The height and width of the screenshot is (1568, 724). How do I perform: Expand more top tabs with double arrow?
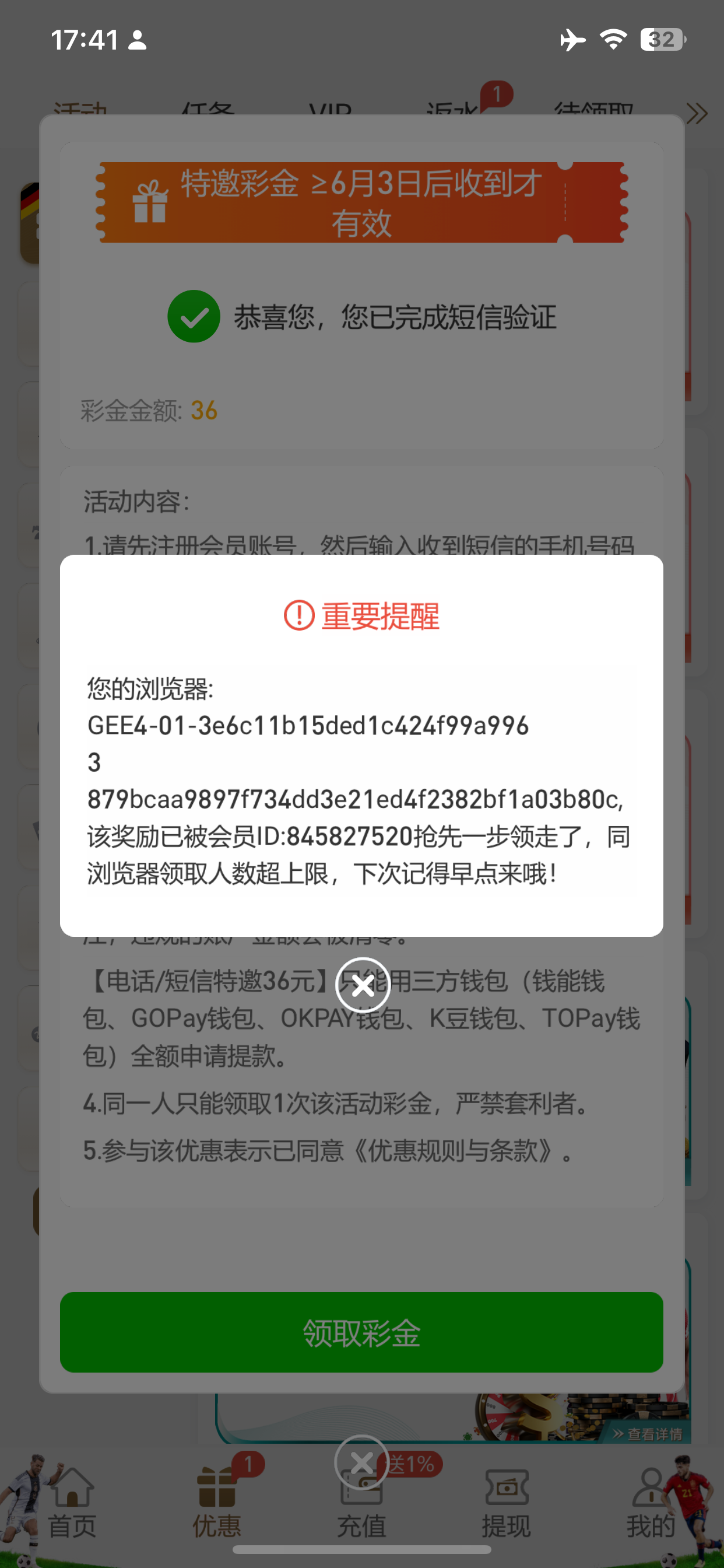[x=697, y=113]
